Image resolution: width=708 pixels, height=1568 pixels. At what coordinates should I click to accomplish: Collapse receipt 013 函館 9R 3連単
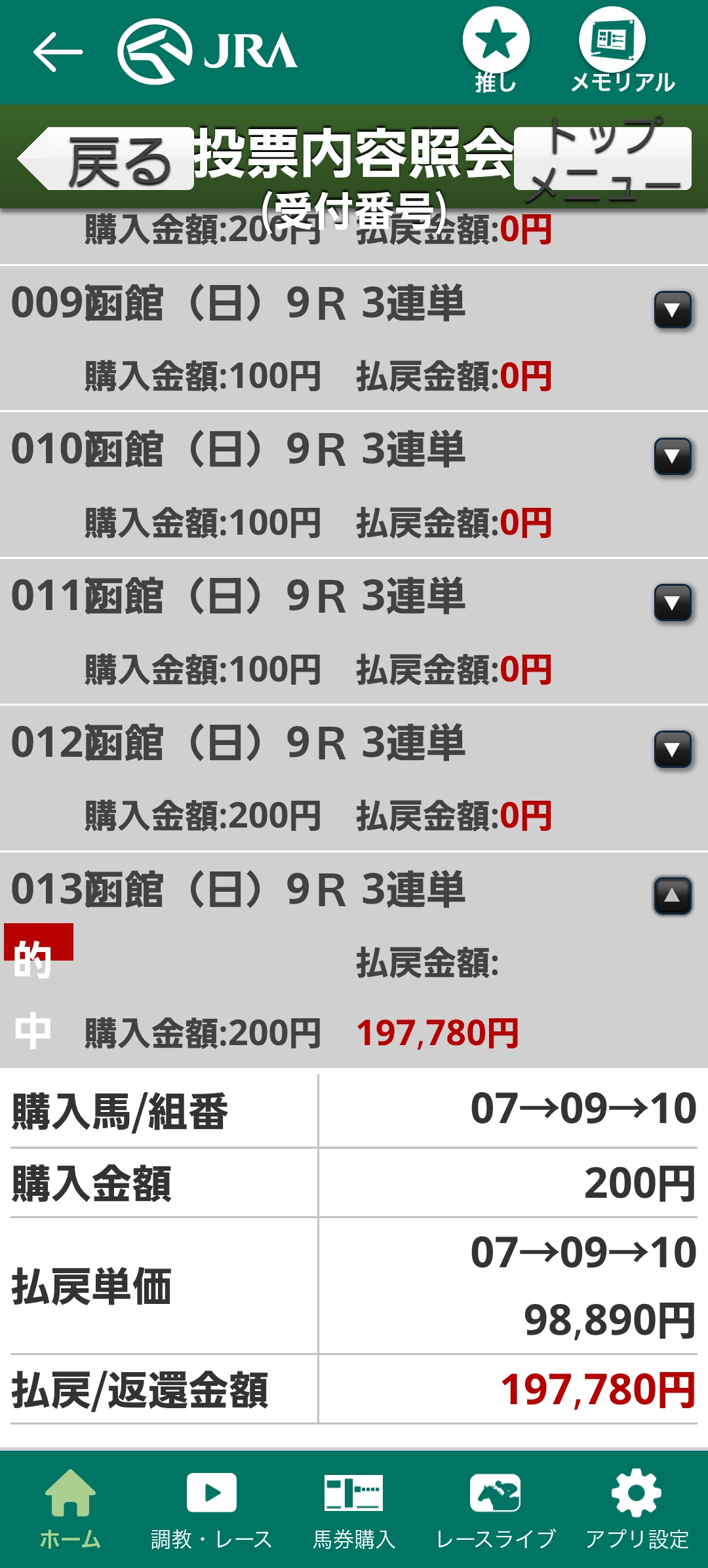[673, 896]
